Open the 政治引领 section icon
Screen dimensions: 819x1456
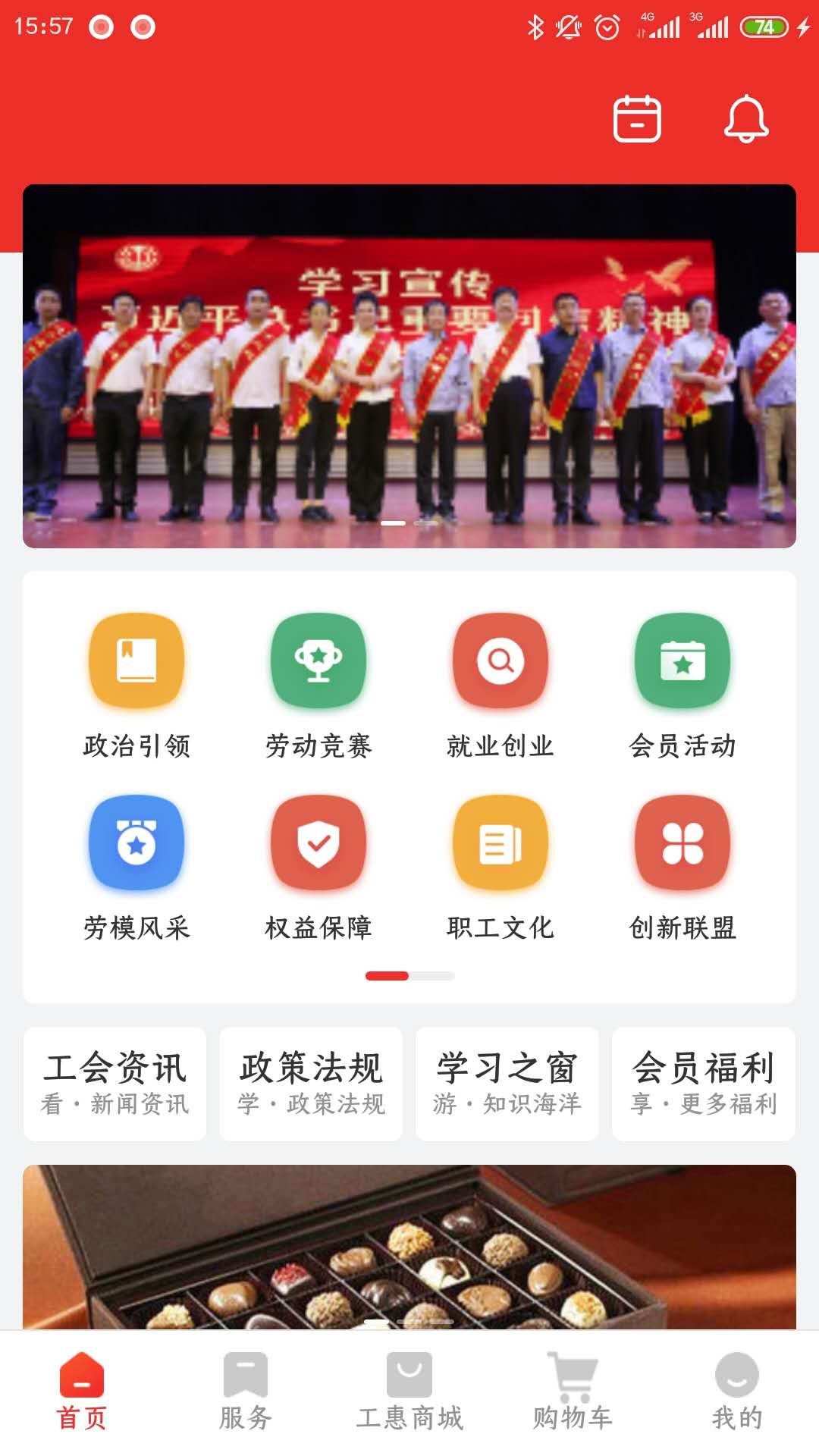click(x=136, y=660)
